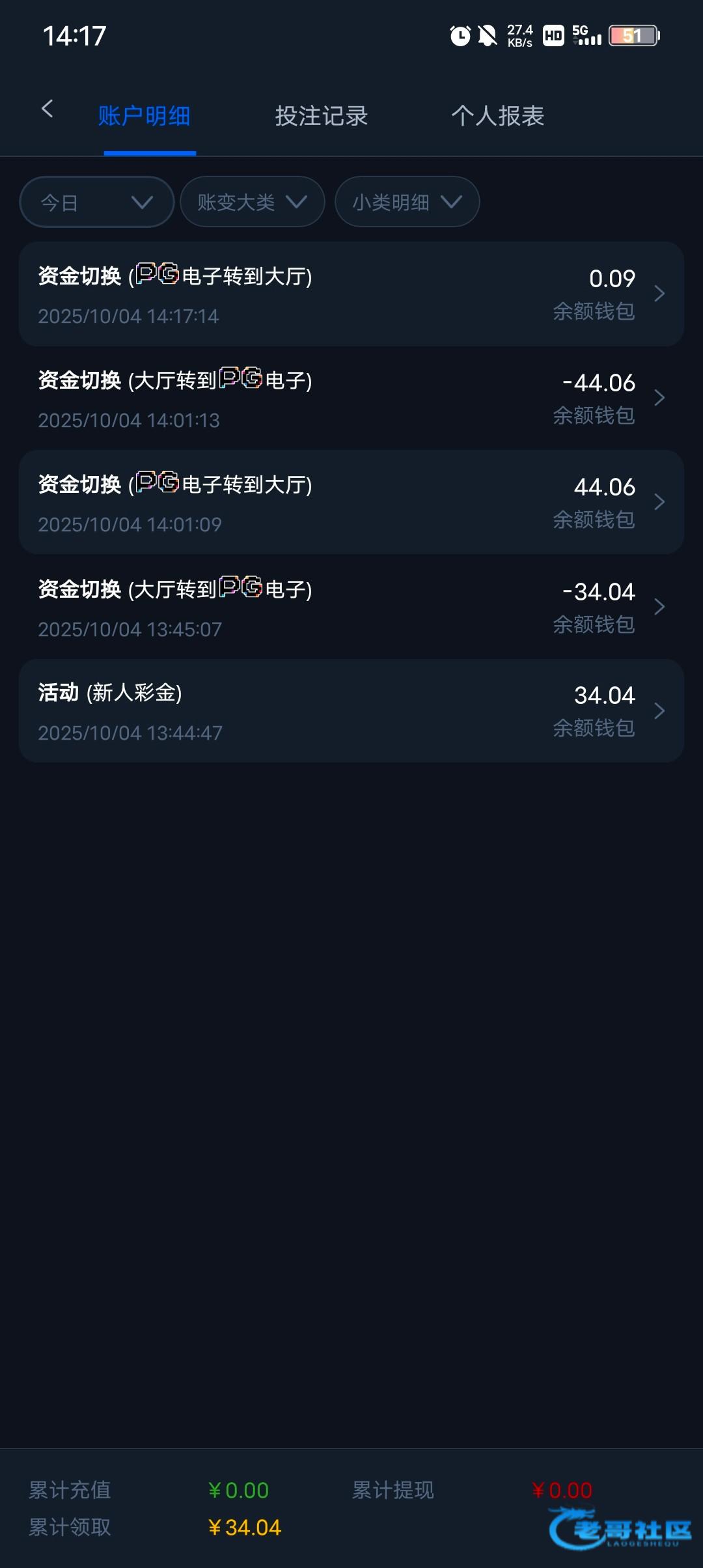
Task: View the 44.06 transfer record at 14:01:09
Action: pyautogui.click(x=351, y=503)
